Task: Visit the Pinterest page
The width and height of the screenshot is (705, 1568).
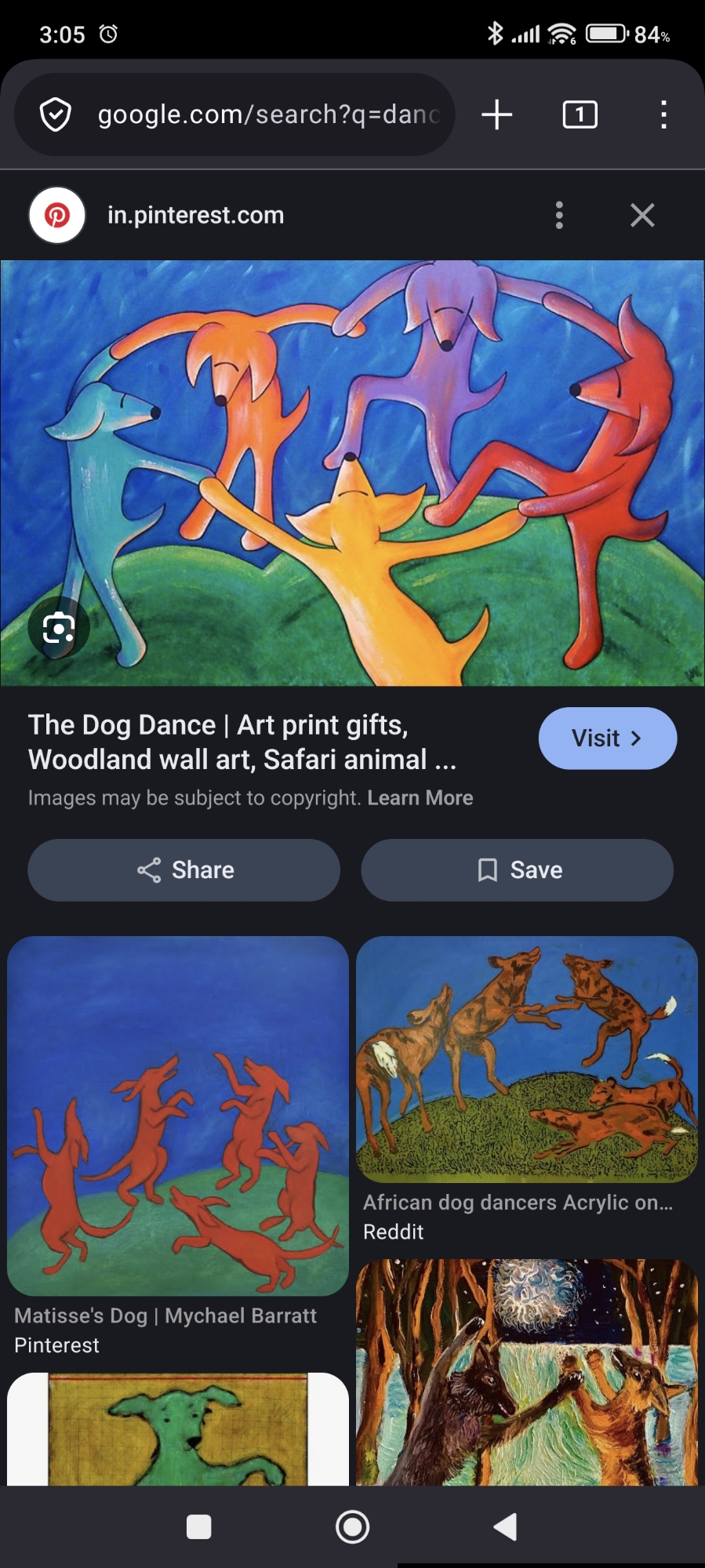Action: (x=607, y=739)
